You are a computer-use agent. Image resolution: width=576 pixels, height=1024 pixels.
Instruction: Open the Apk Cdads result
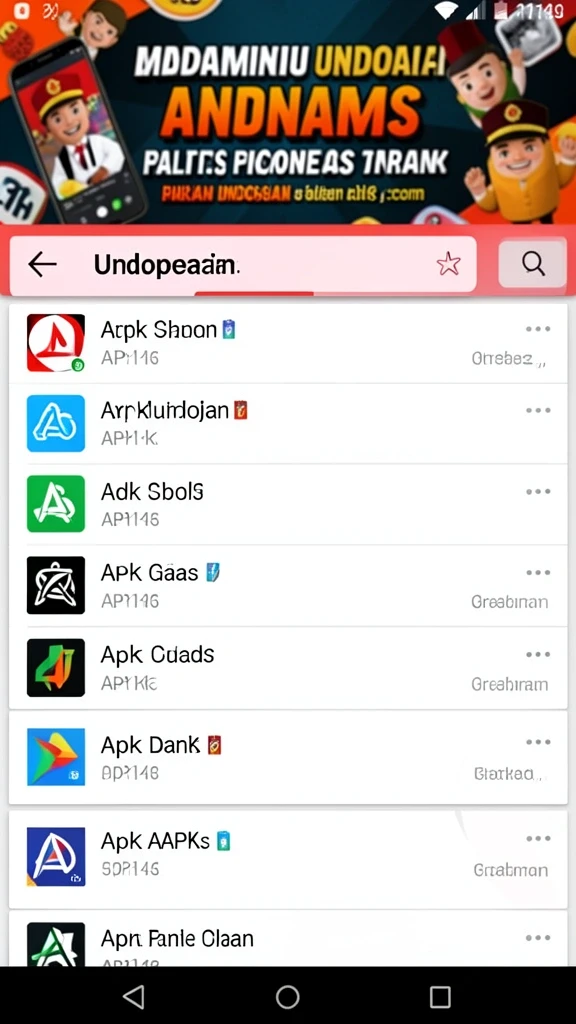(288, 667)
